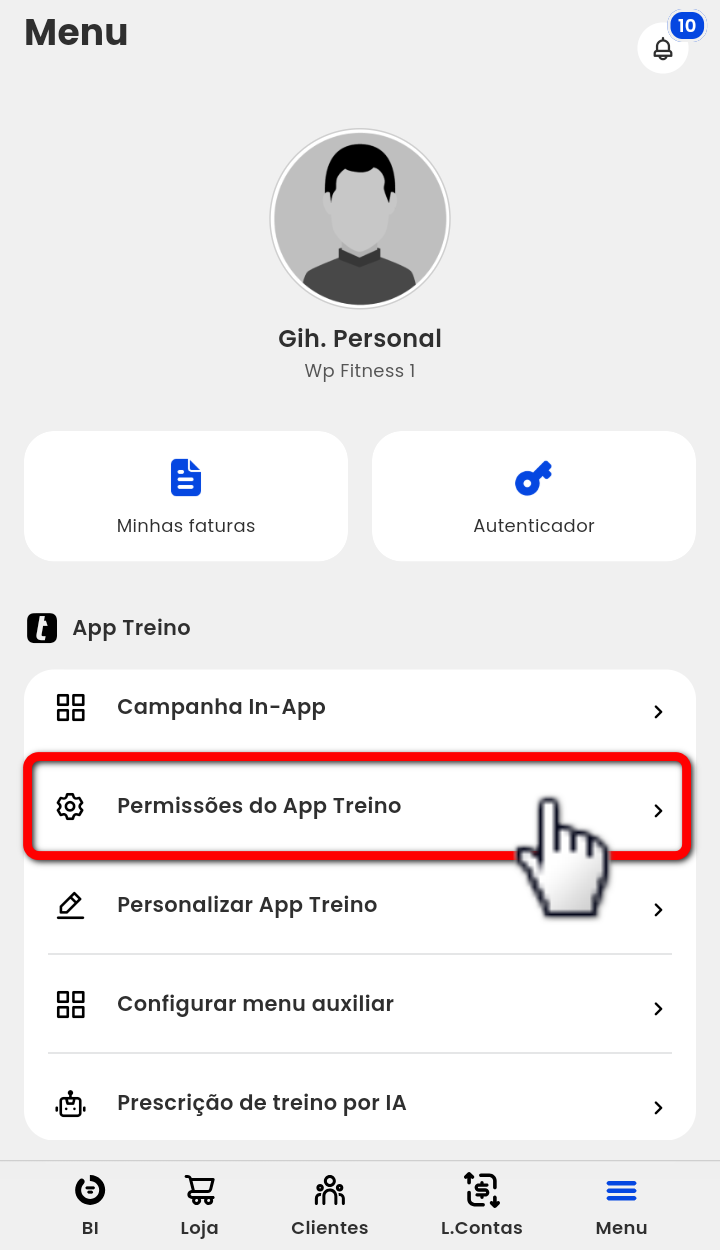Click the Gih. Personal profile picture
The image size is (720, 1250).
[x=360, y=218]
